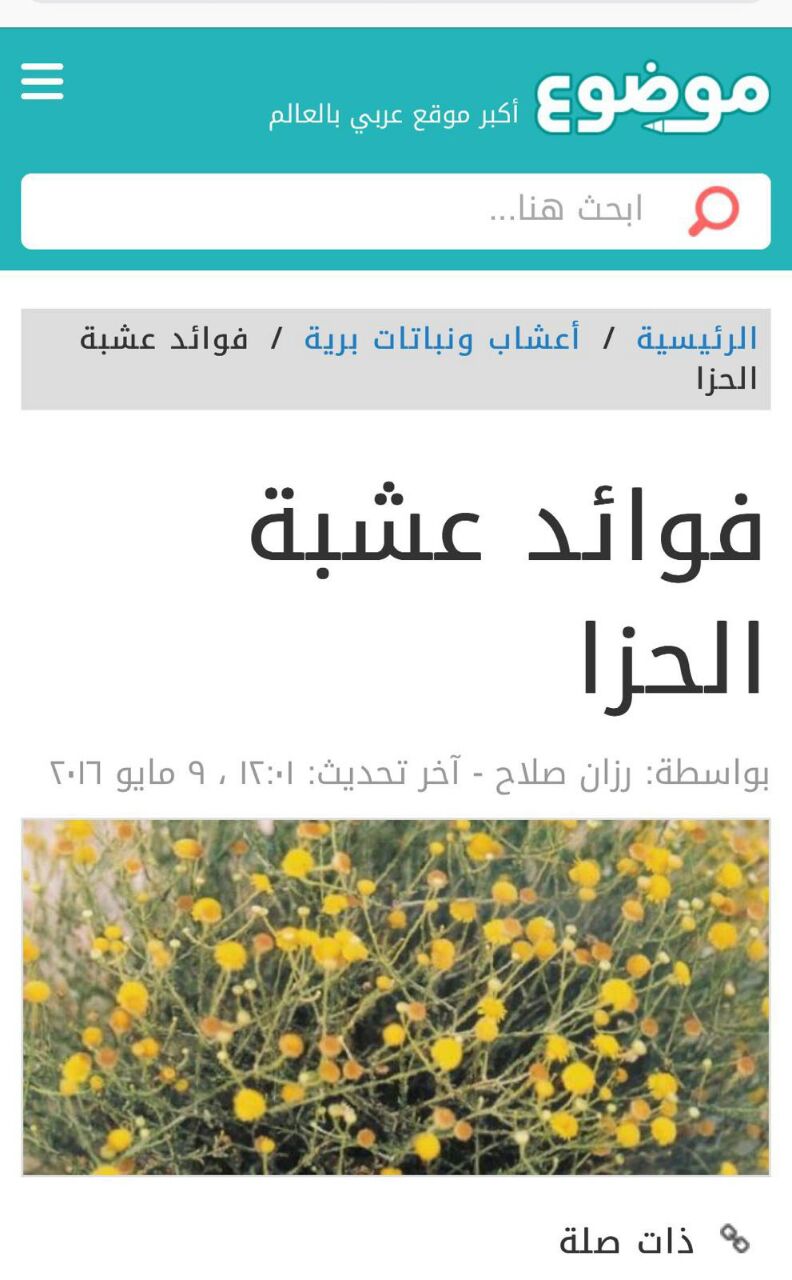792x1280 pixels.
Task: Tap the red magnifier search icon
Action: tap(714, 211)
